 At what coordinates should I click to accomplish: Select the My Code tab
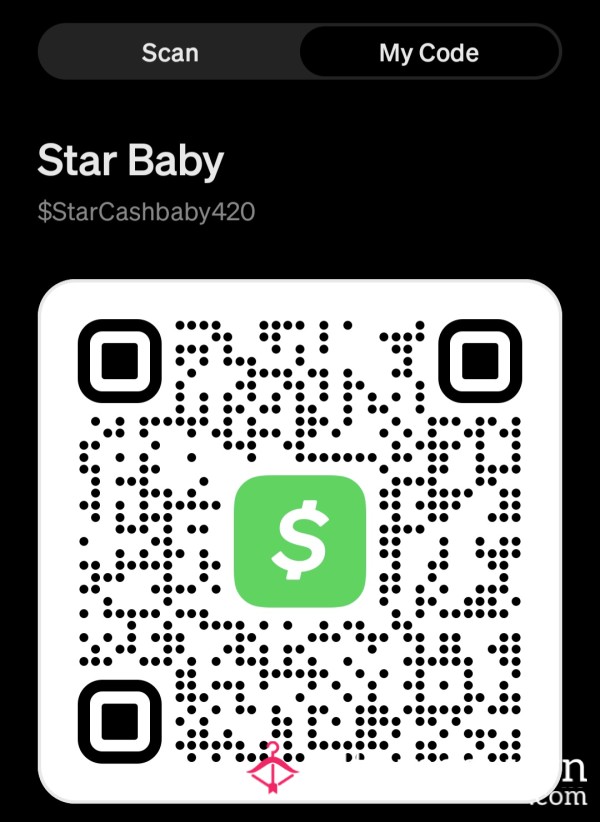[428, 52]
